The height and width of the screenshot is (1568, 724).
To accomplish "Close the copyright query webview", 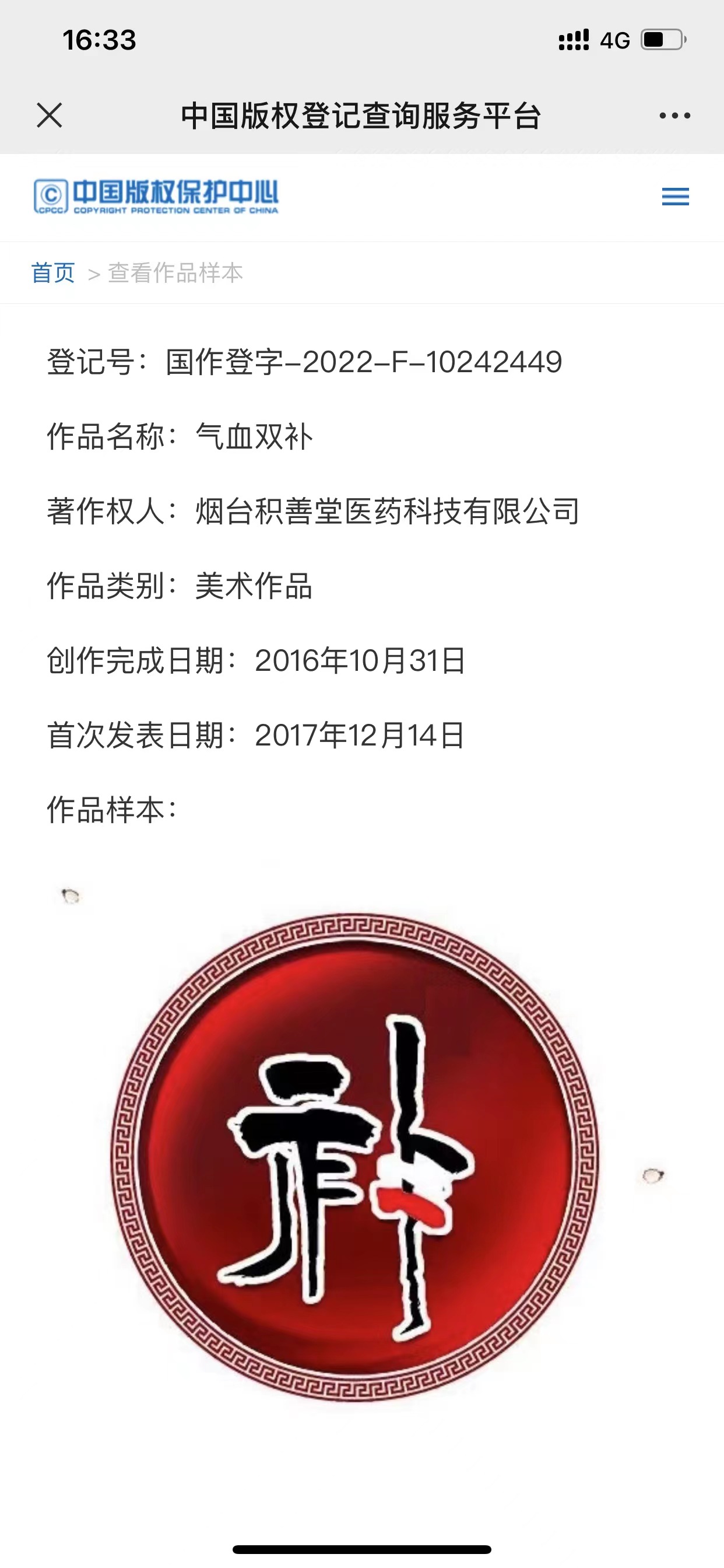I will point(50,115).
